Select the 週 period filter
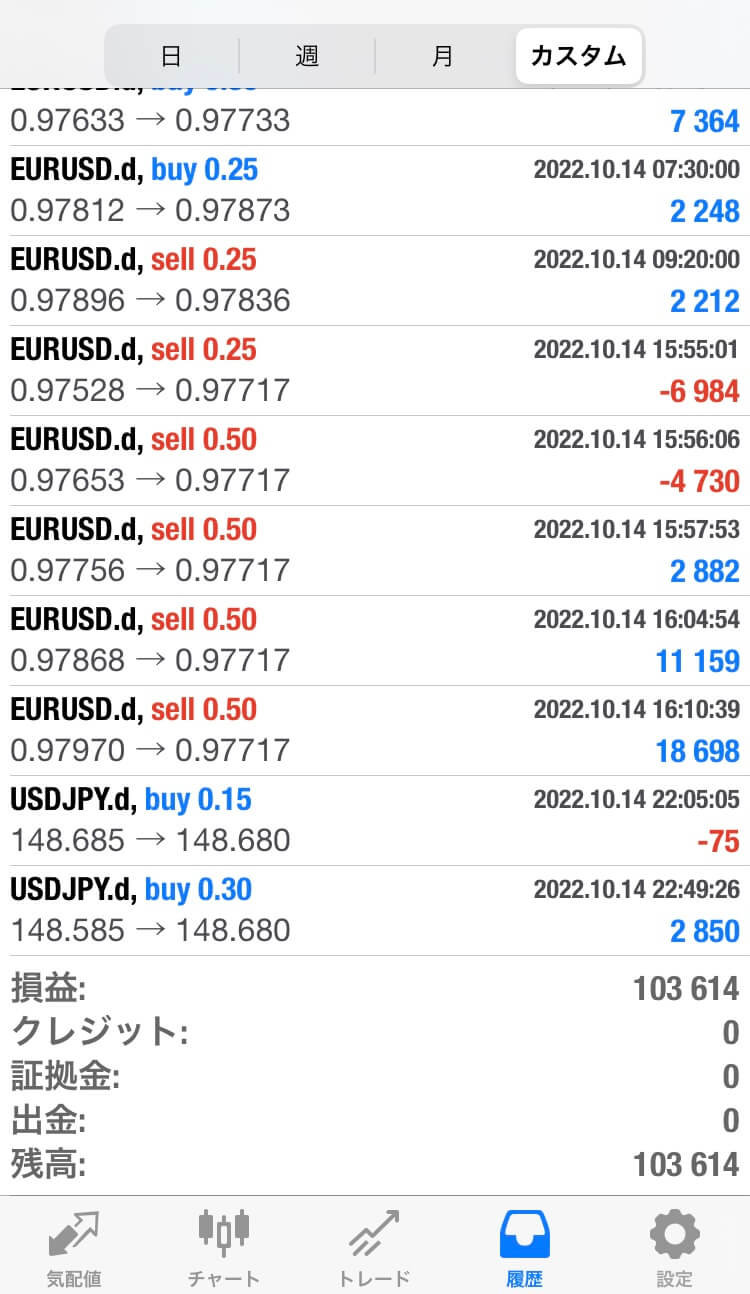Screen dimensions: 750x1294 point(307,56)
